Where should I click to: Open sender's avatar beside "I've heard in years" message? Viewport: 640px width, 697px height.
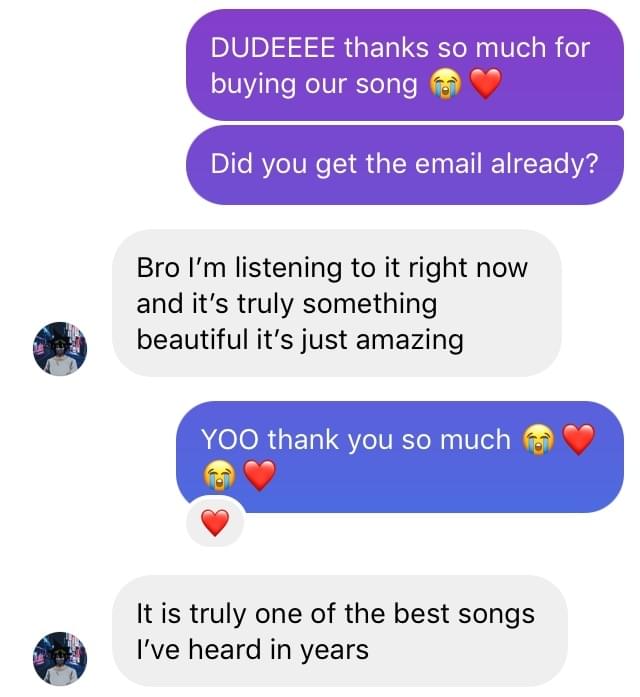61,657
